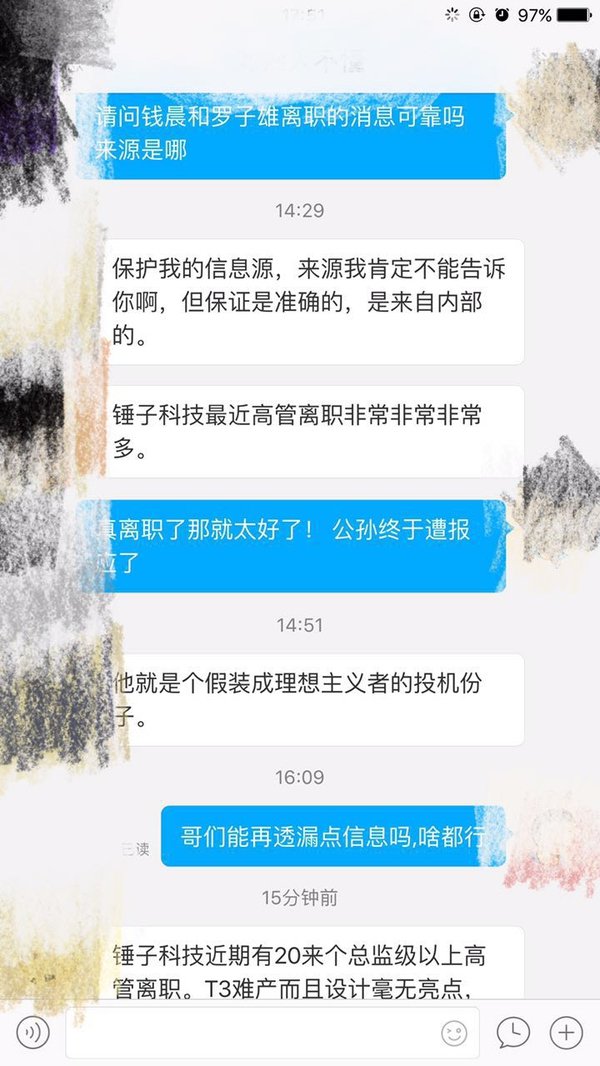Open the clock icon beside the emoji
Screen dimensions: 600x1066
pyautogui.click(x=513, y=1032)
